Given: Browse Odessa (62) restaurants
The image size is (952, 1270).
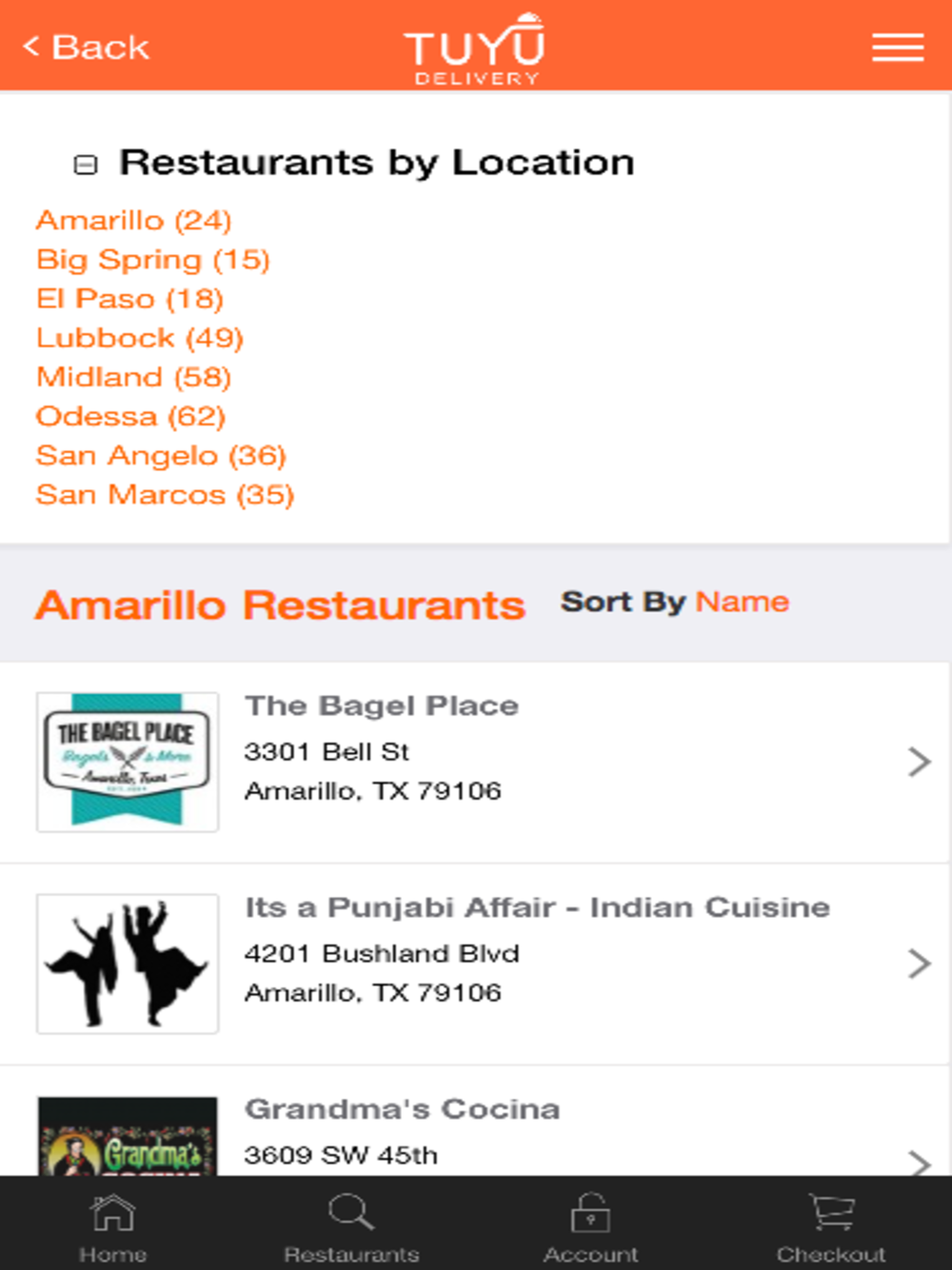Looking at the screenshot, I should 130,416.
